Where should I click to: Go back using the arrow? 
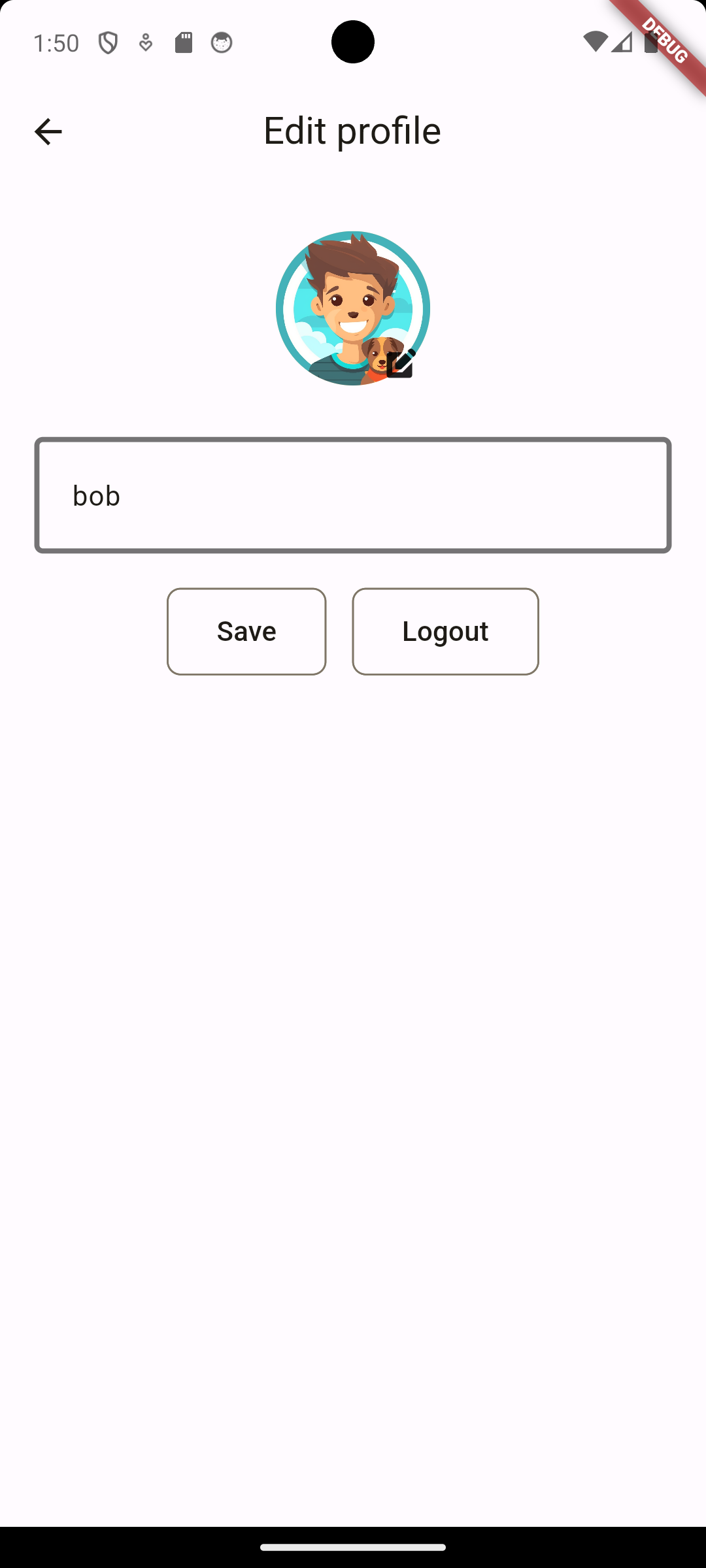[48, 131]
